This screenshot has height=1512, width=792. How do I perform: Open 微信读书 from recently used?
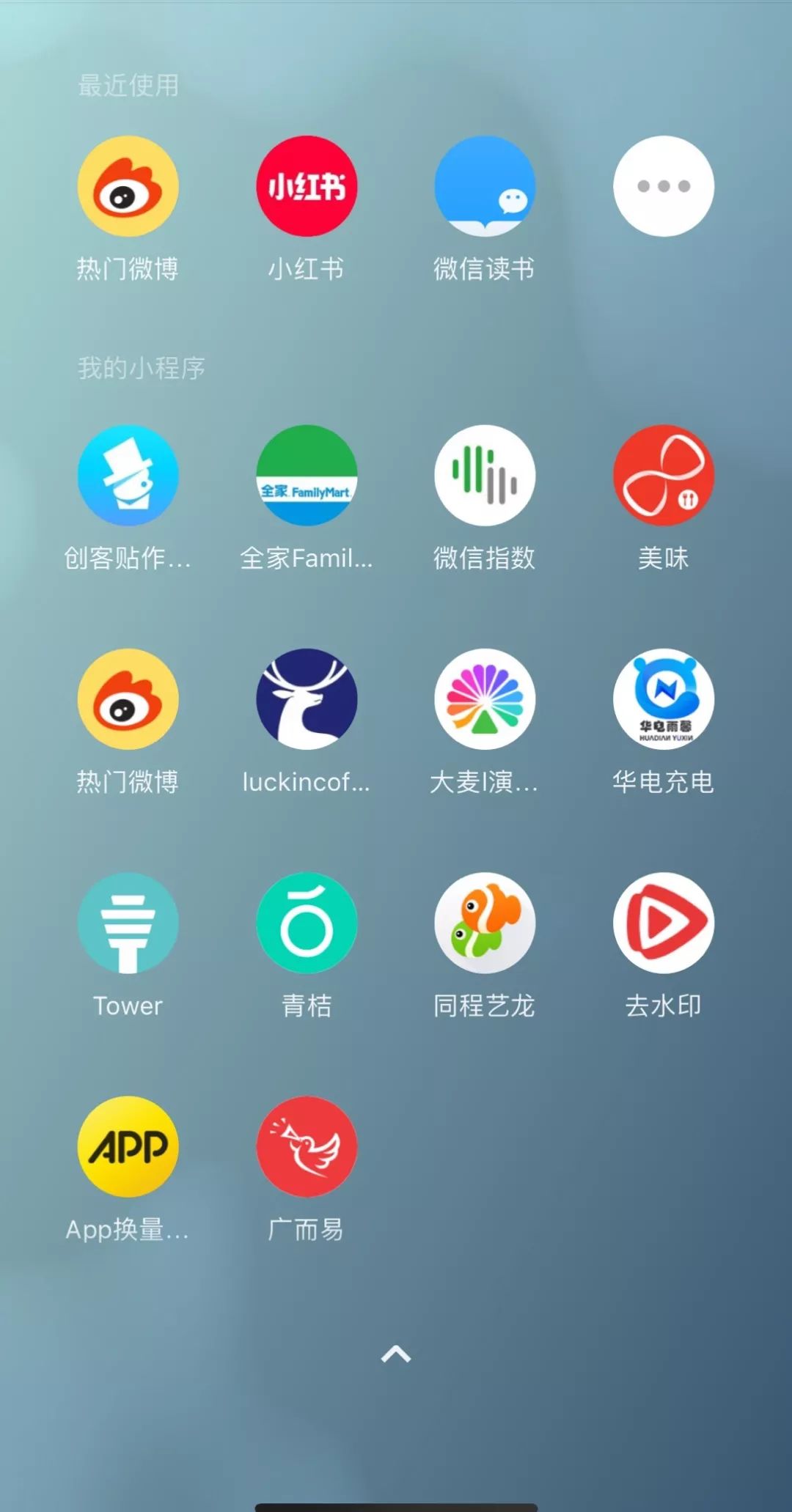[484, 186]
